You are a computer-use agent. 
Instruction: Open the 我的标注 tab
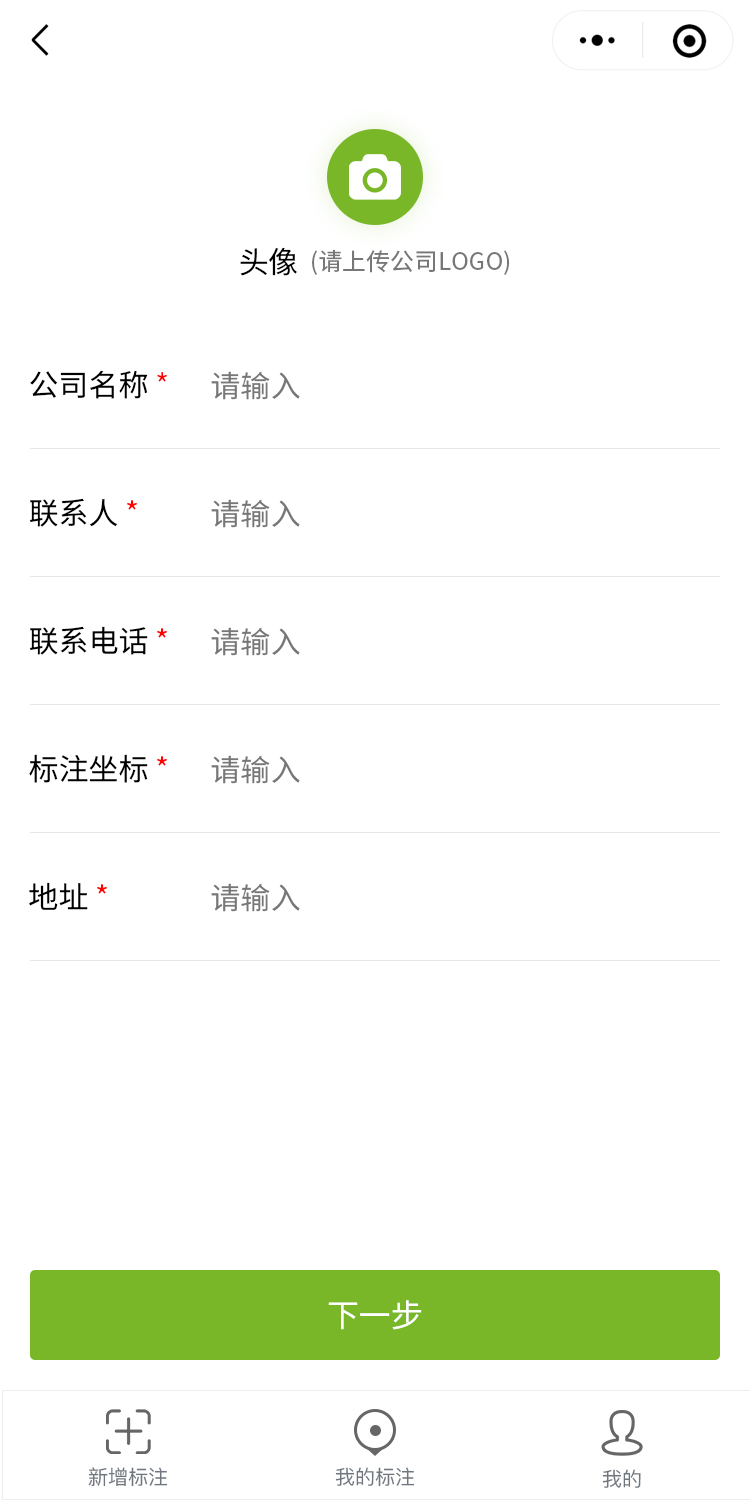[375, 1446]
